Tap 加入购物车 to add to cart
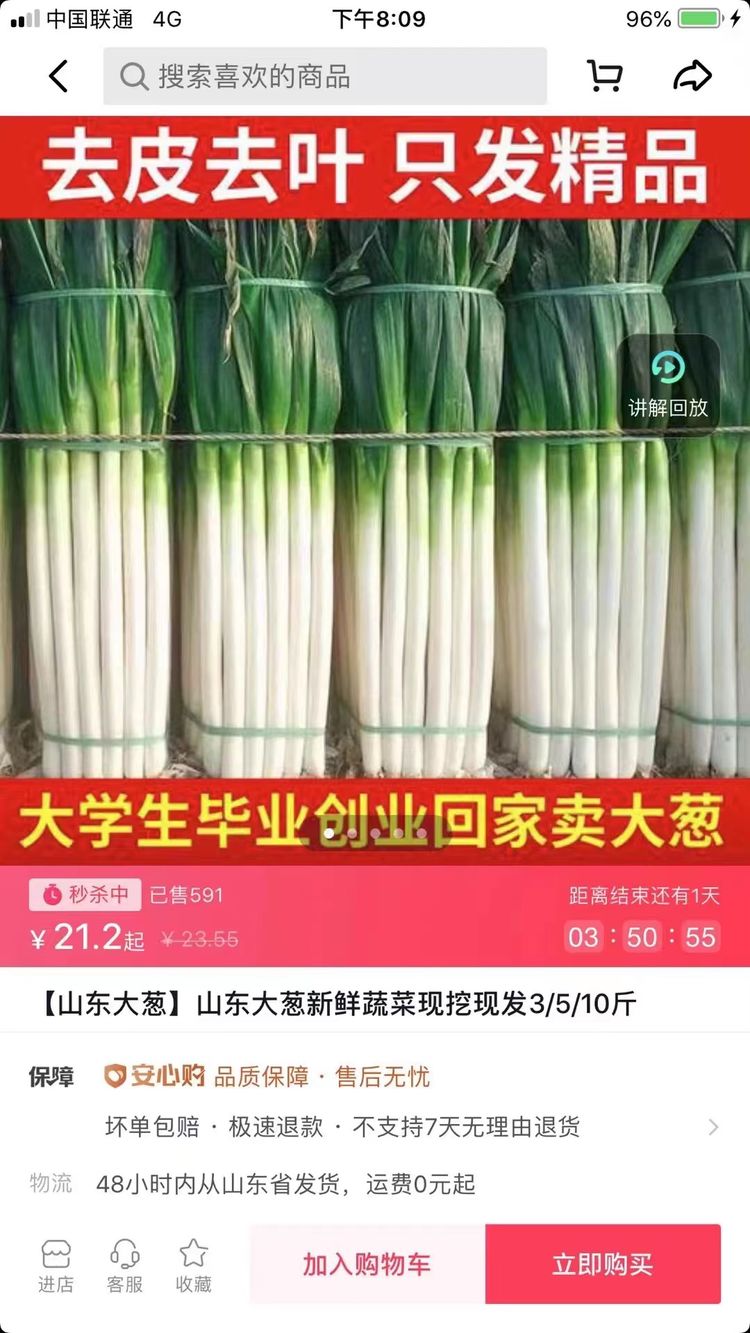 367,1264
